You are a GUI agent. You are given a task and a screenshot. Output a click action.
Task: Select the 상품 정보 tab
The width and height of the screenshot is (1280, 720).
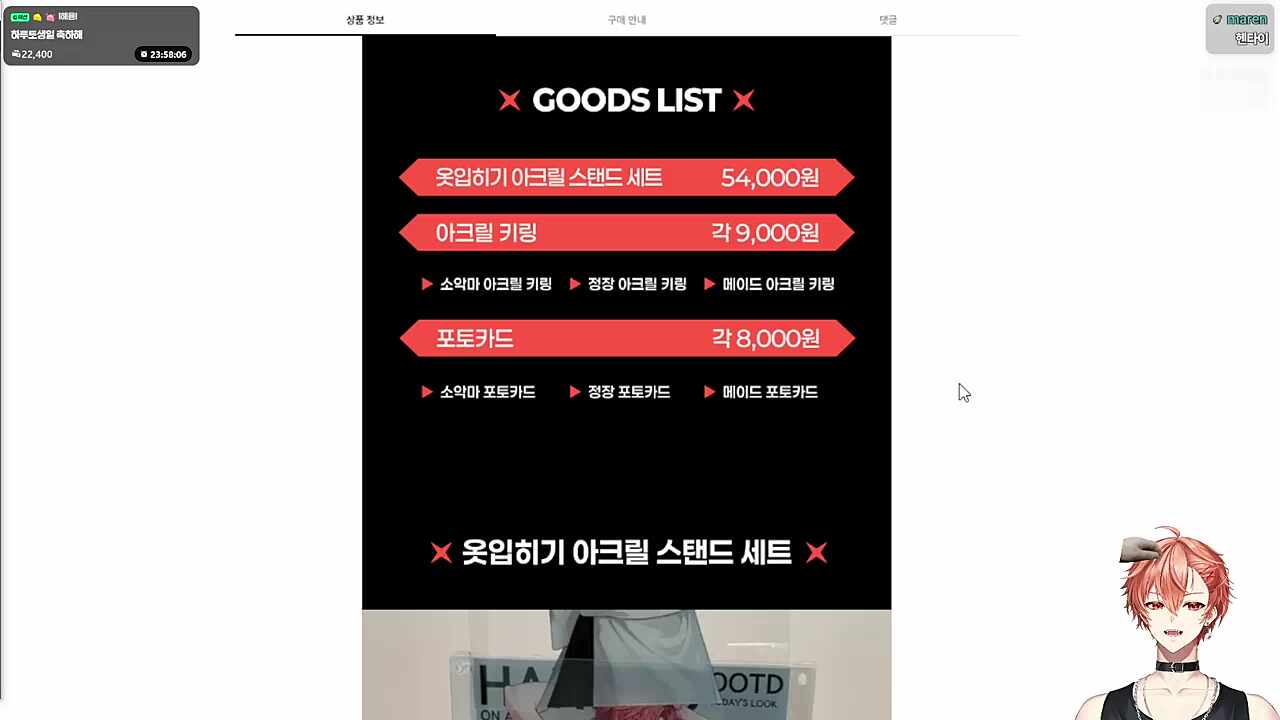[x=365, y=20]
